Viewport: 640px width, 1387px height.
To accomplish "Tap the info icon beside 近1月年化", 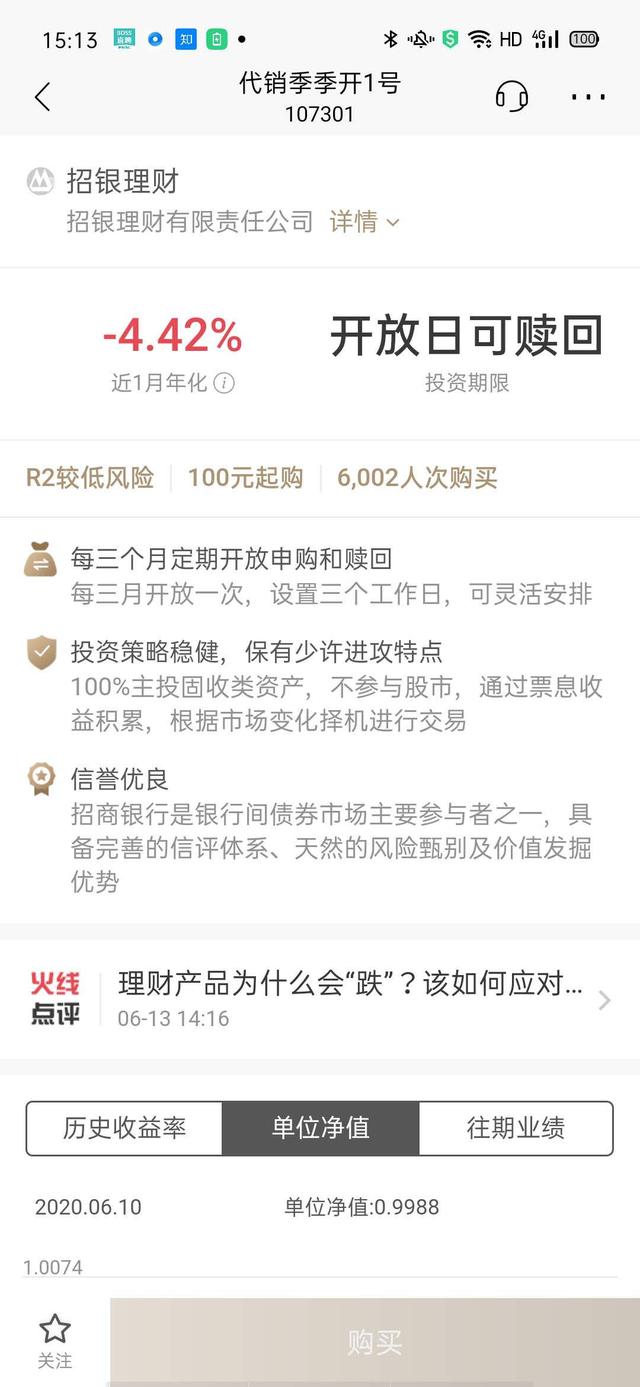I will pyautogui.click(x=225, y=383).
